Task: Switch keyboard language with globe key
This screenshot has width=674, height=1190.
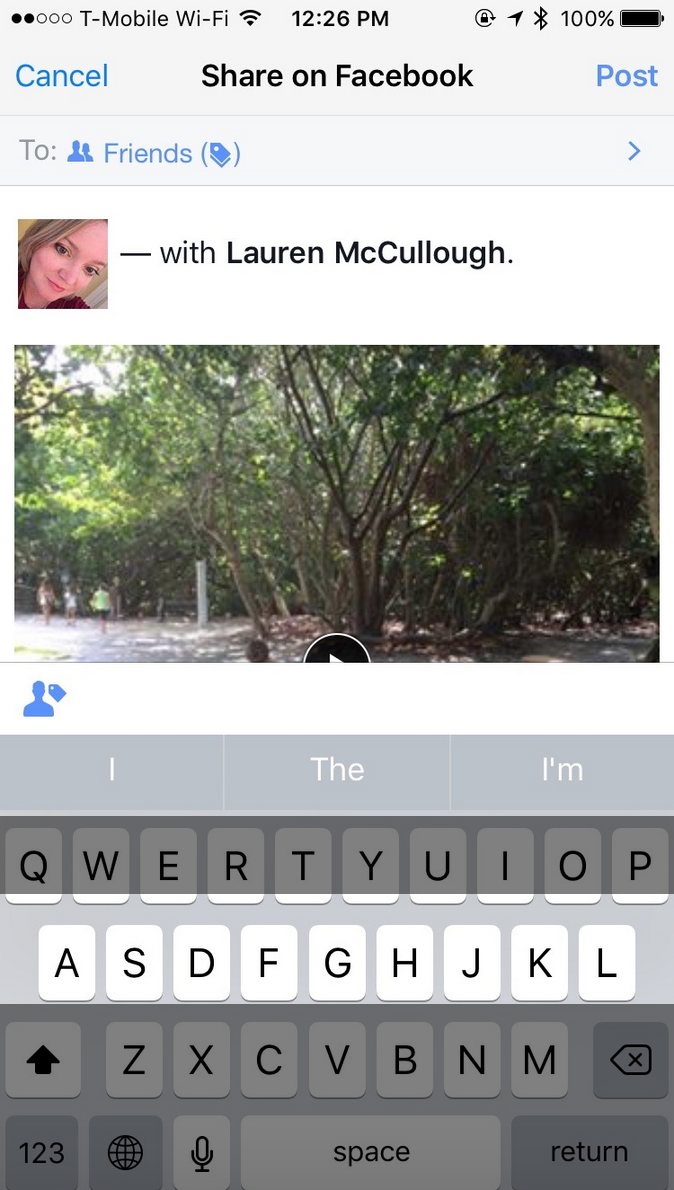Action: coord(125,1152)
